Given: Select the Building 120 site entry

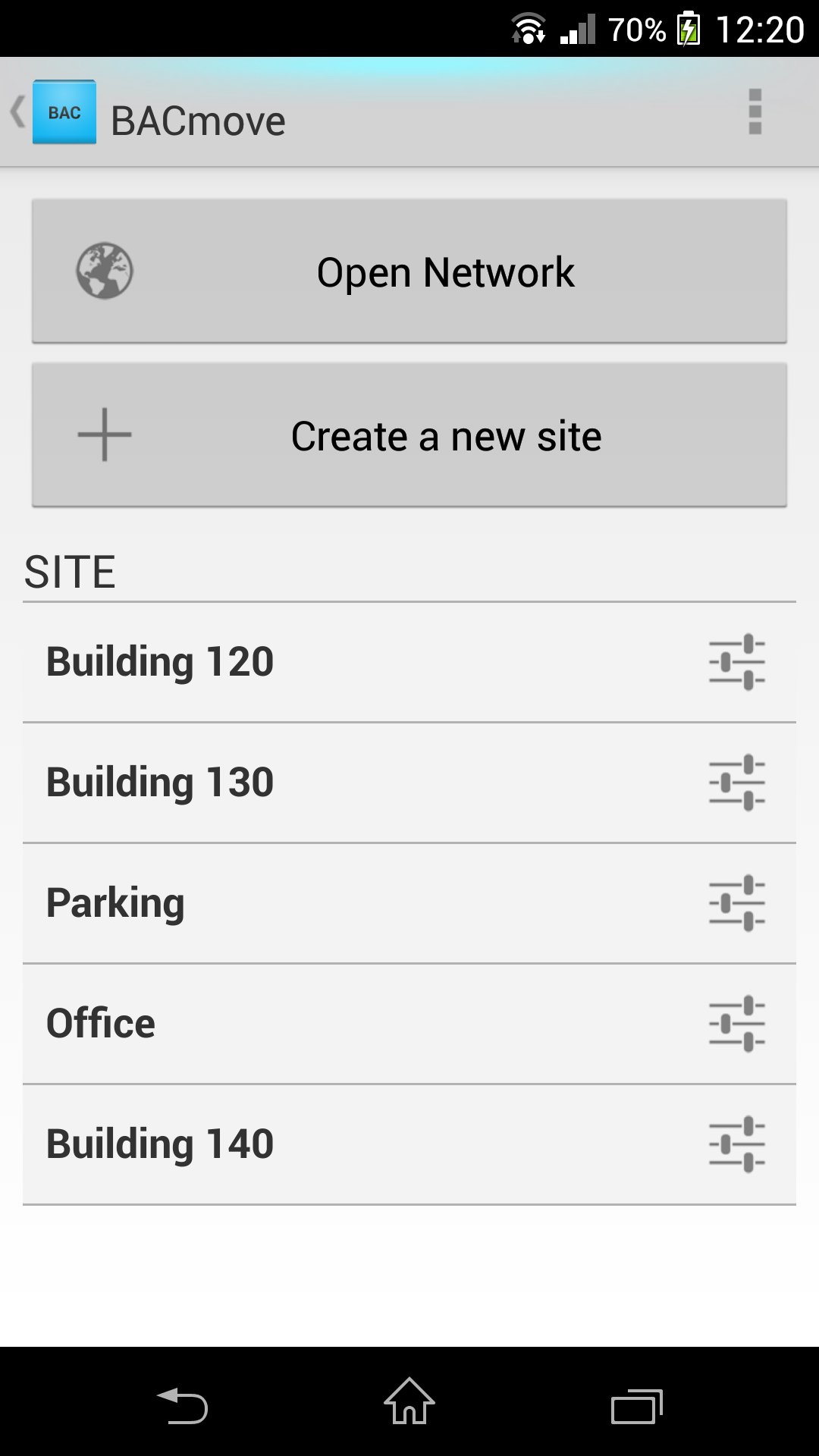Looking at the screenshot, I should pyautogui.click(x=303, y=661).
